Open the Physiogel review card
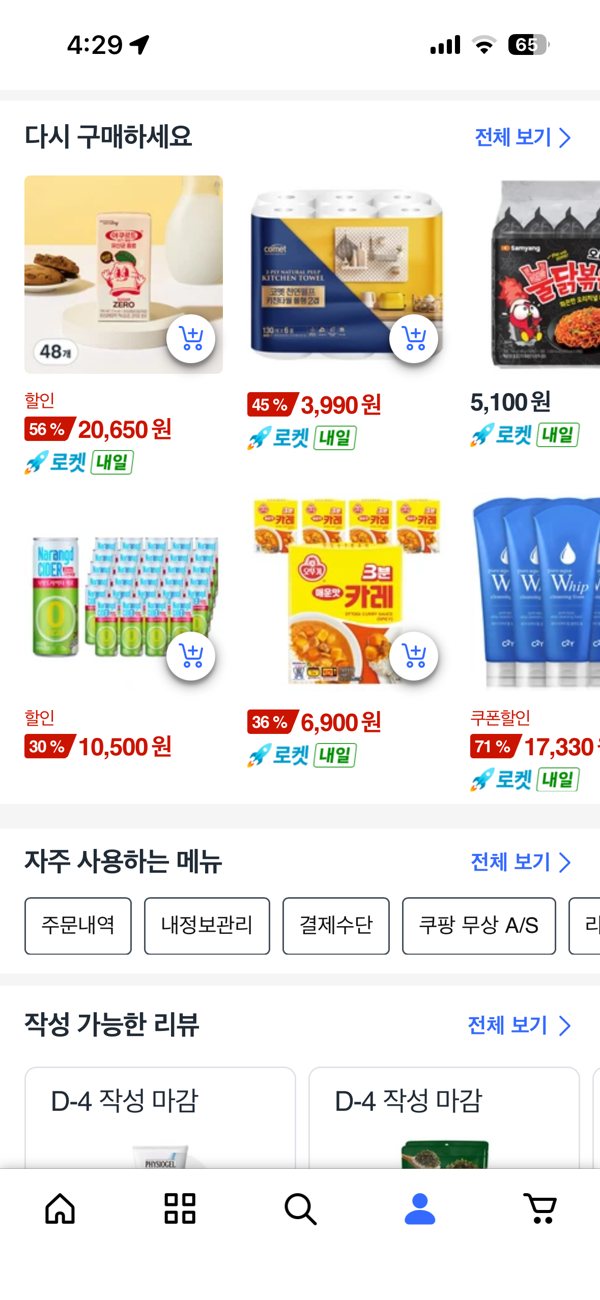The height and width of the screenshot is (1300, 600). [160, 1118]
